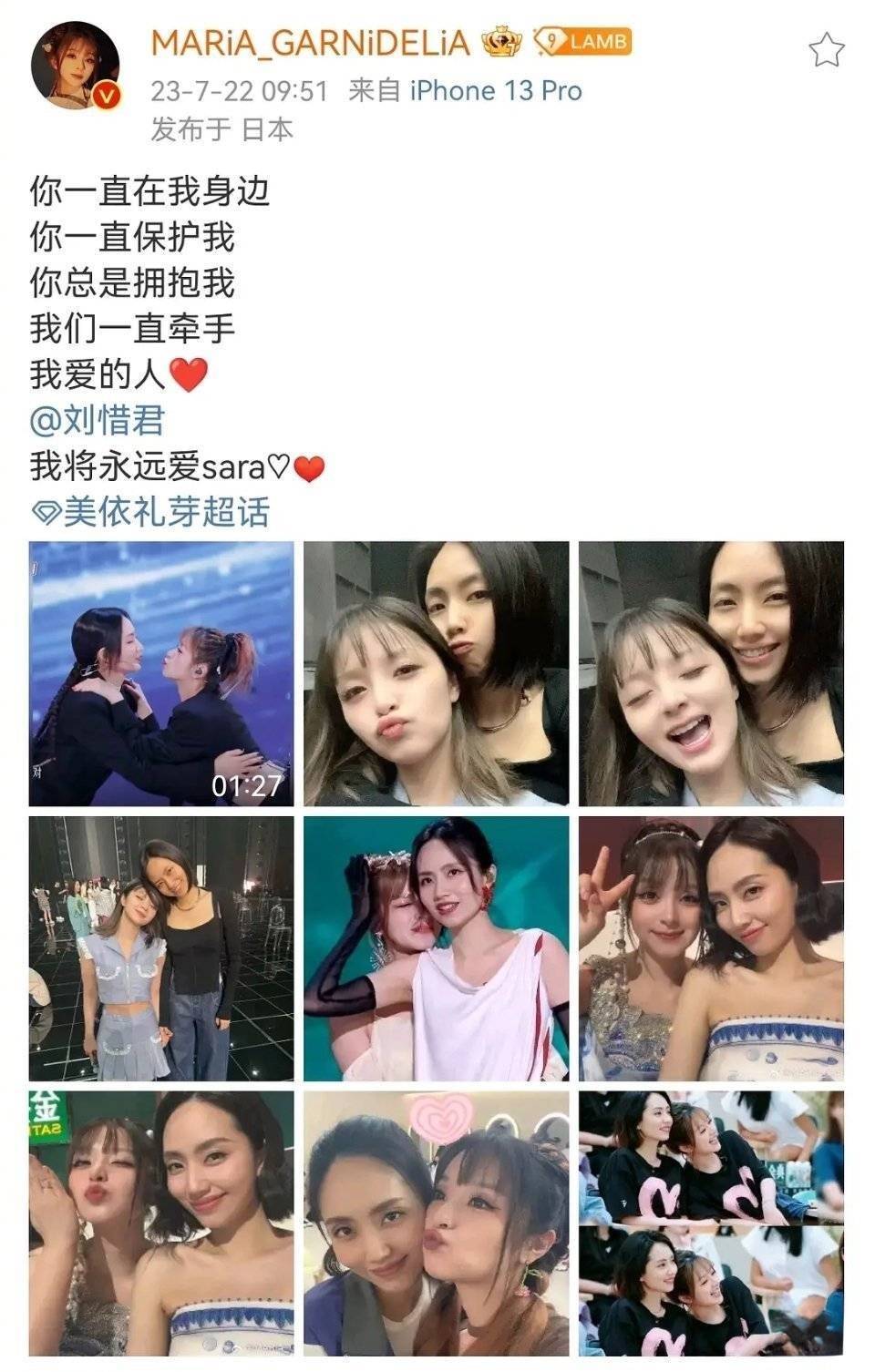
Task: View the photo with black gloves and a white dress
Action: pyautogui.click(x=436, y=947)
